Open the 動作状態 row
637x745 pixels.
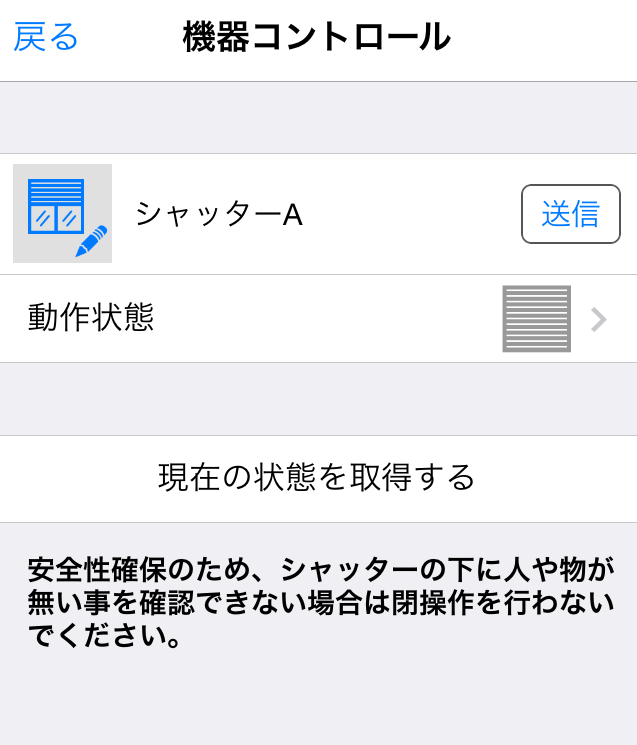click(x=318, y=319)
